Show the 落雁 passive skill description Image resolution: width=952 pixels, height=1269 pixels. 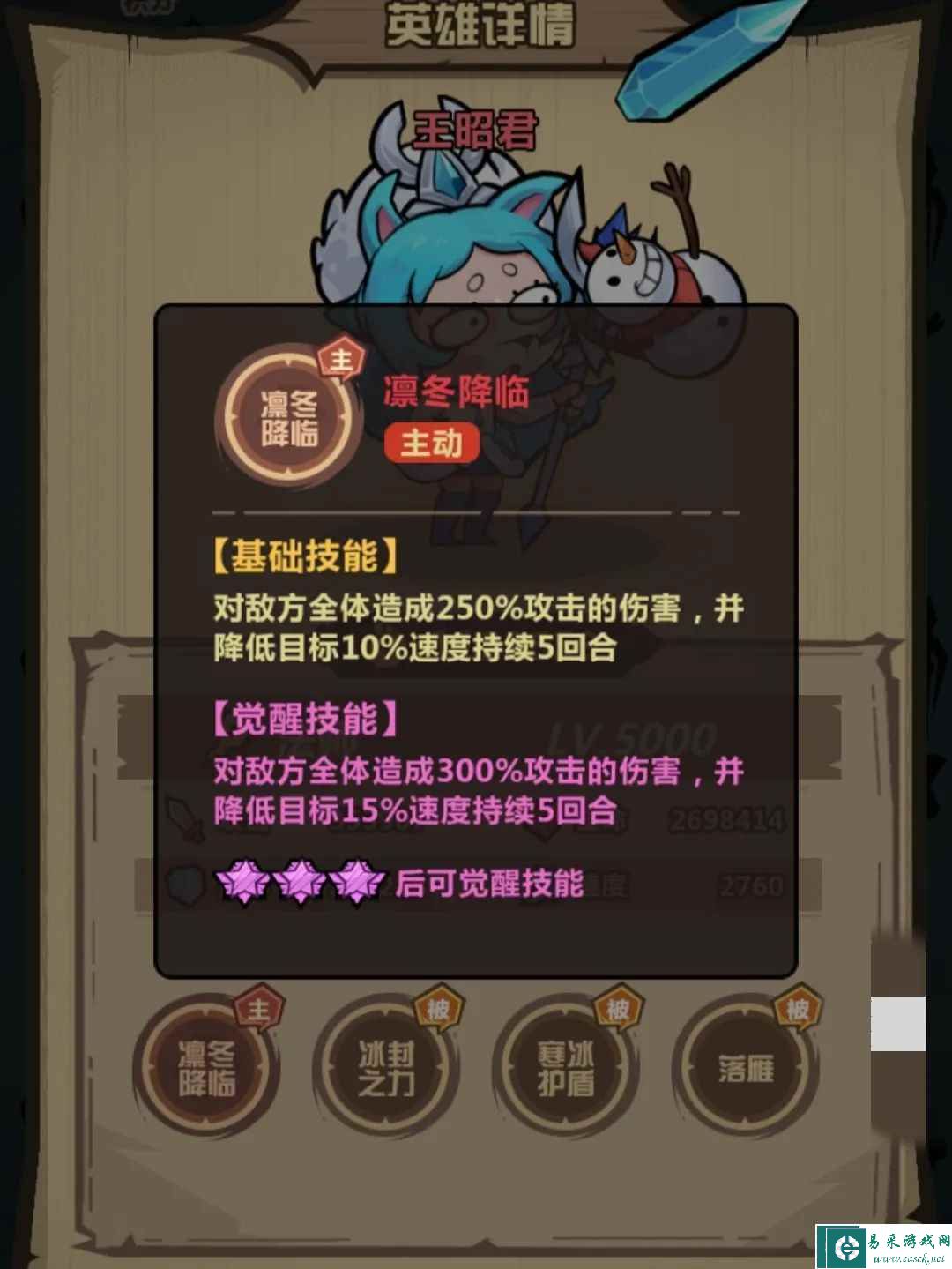[x=746, y=1068]
